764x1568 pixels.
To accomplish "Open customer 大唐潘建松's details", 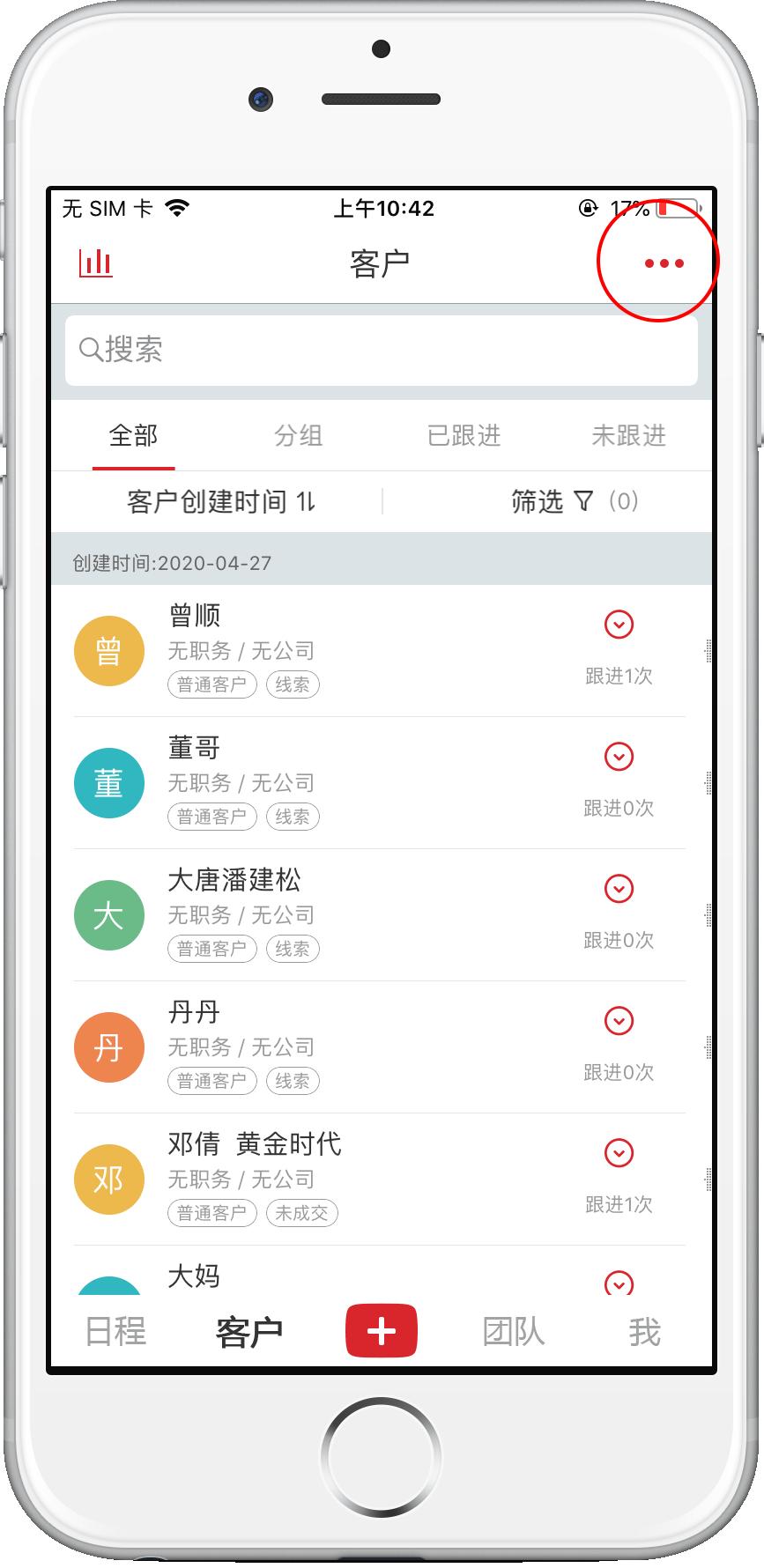I will pos(308,914).
